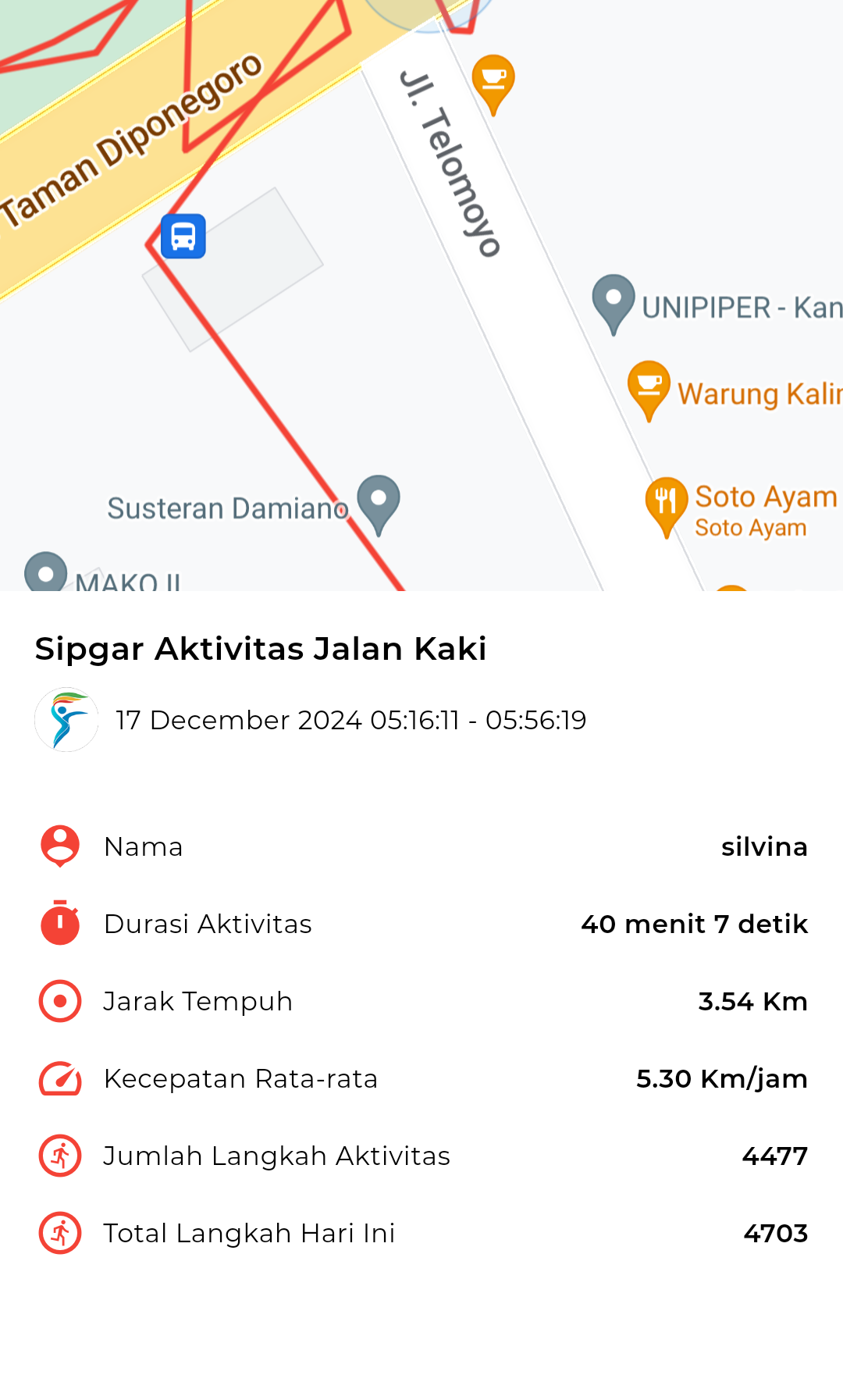The height and width of the screenshot is (1400, 843).
Task: Select the Soto Ayam restaurant pin
Action: tap(667, 507)
